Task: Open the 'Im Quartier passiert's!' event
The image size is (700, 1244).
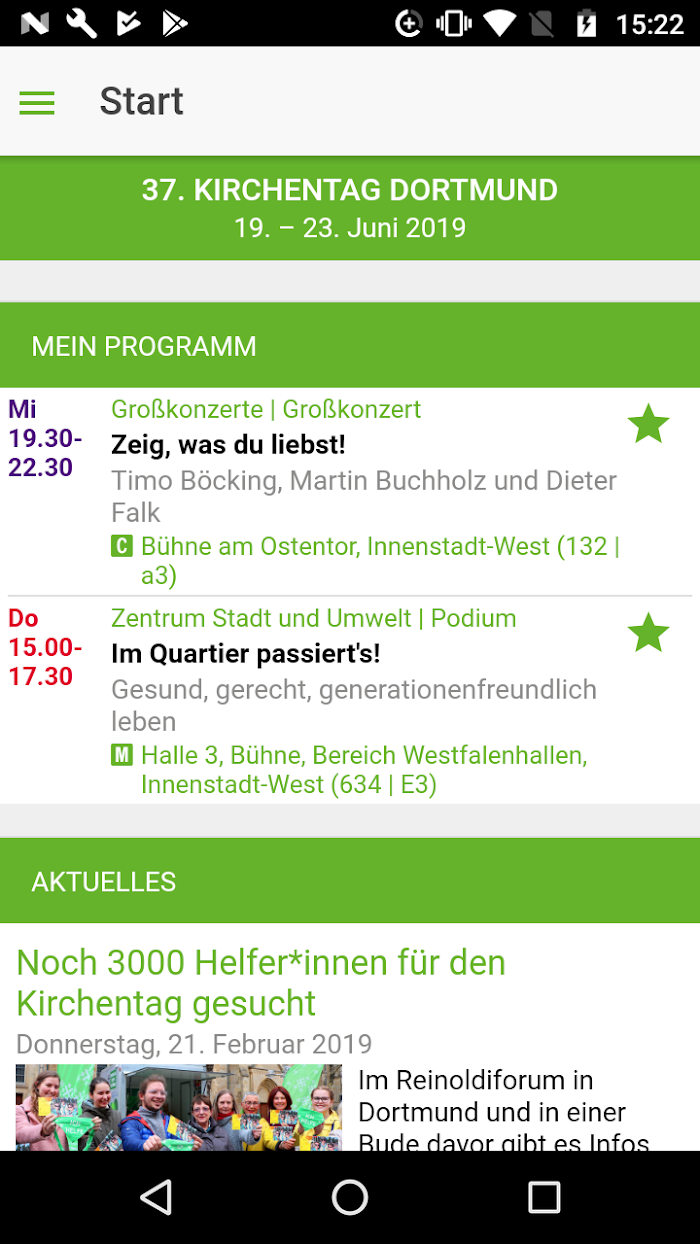Action: pyautogui.click(x=245, y=654)
